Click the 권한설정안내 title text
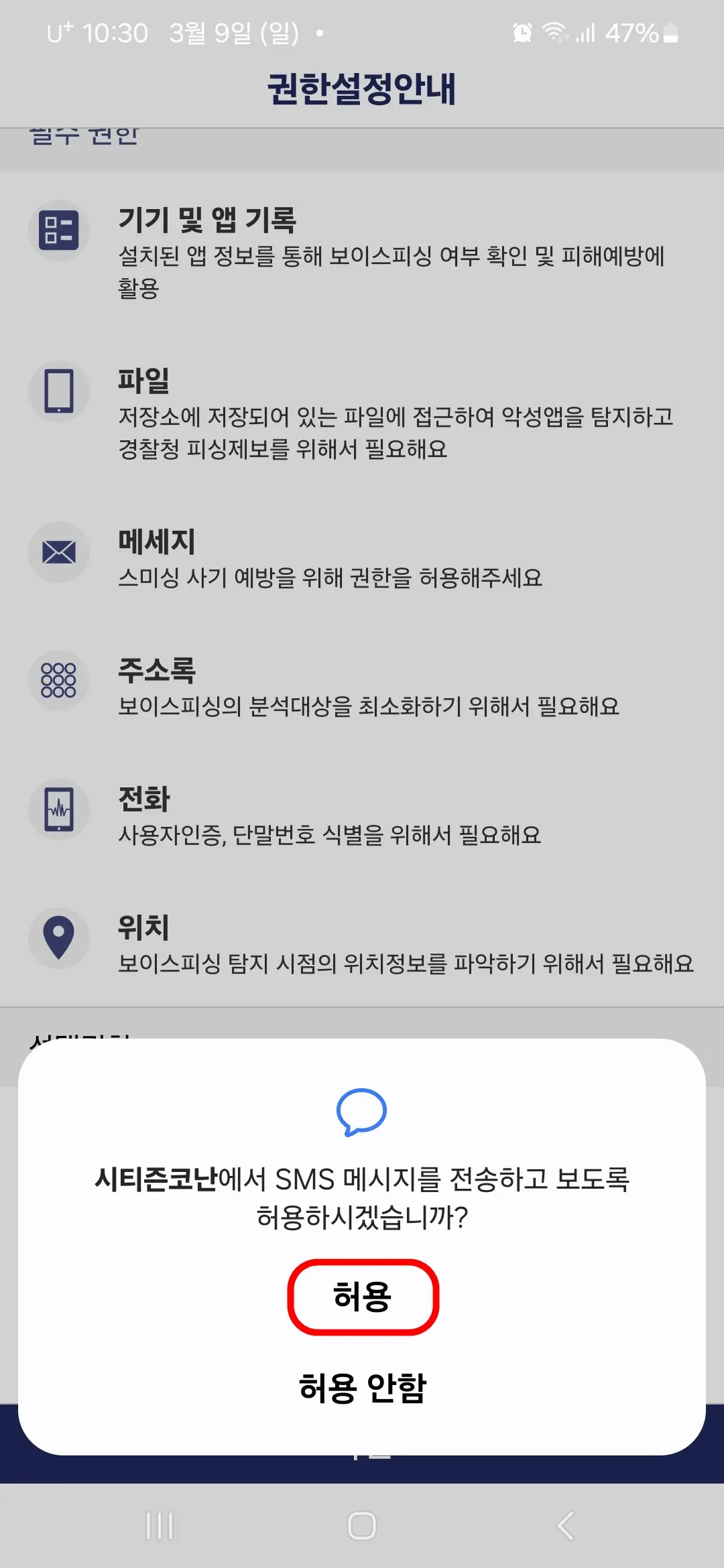 362,89
